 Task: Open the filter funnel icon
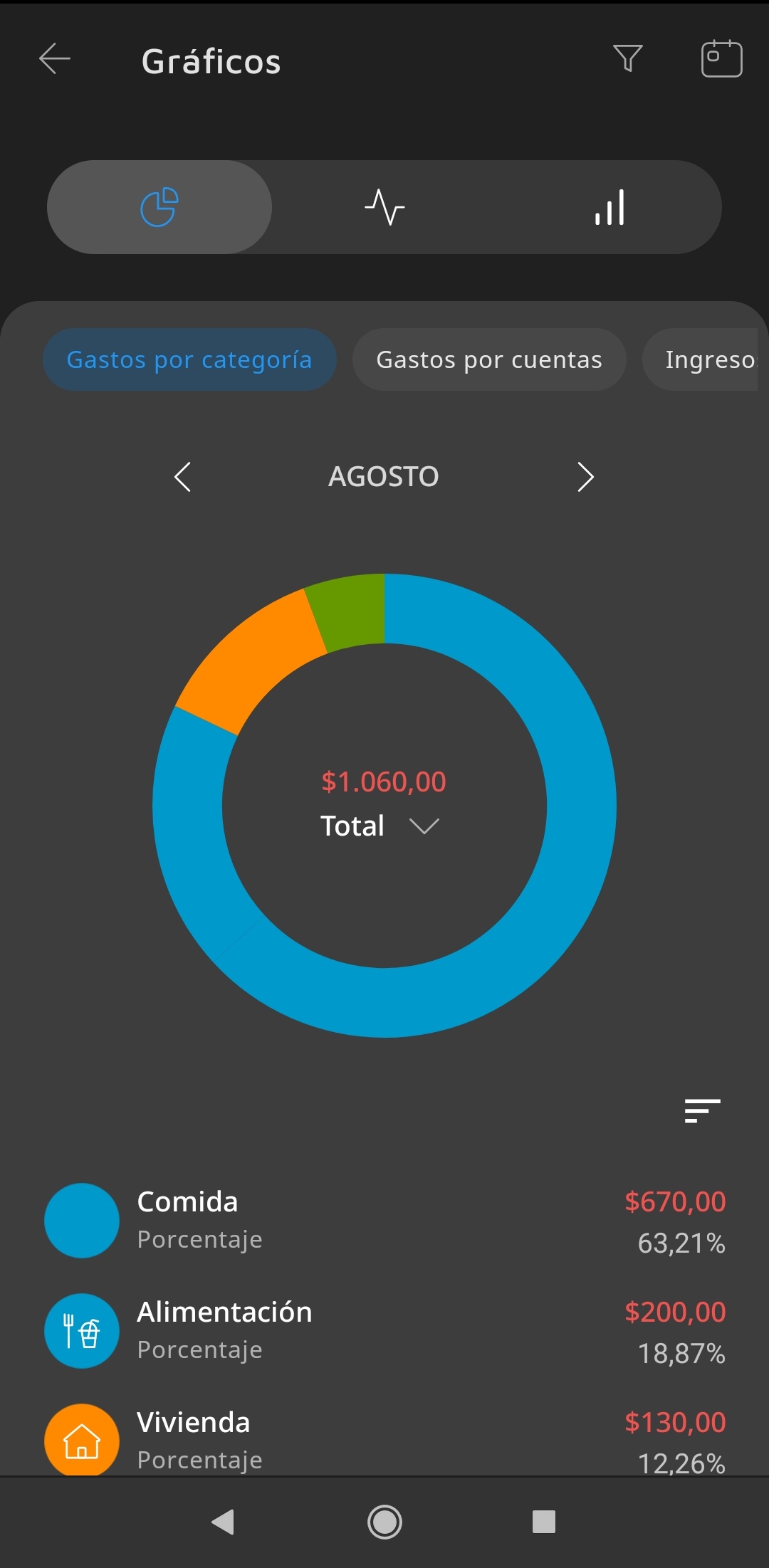coord(627,58)
